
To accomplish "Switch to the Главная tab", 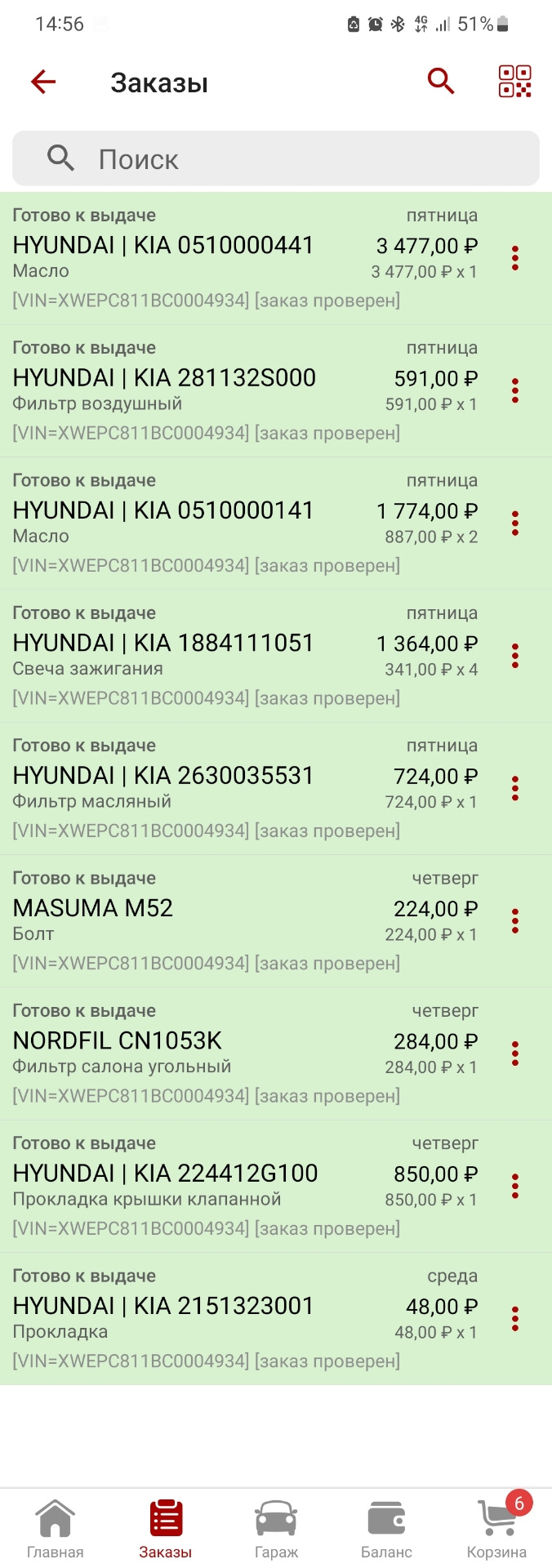I will [x=56, y=1529].
